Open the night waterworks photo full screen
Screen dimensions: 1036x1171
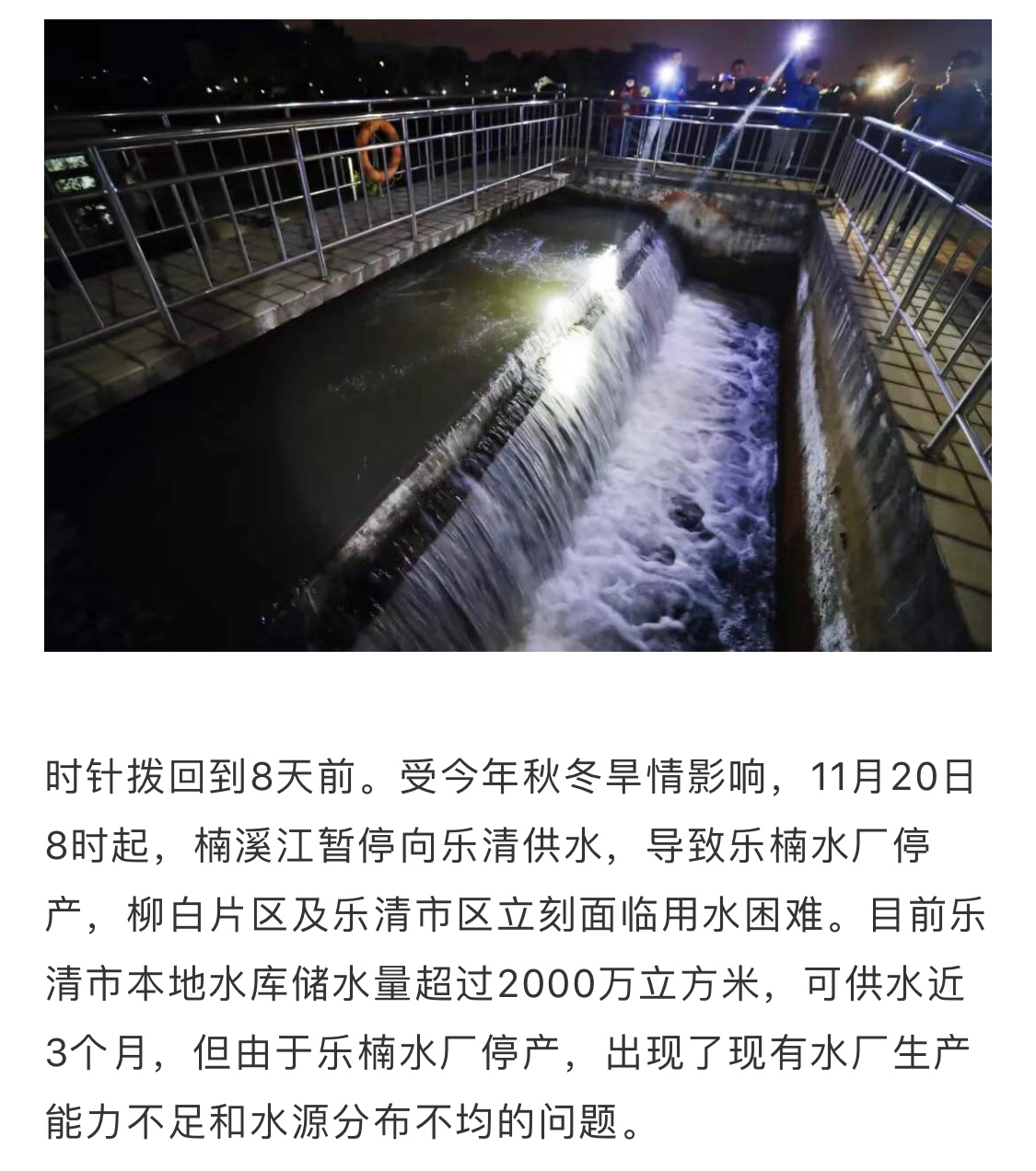518,336
